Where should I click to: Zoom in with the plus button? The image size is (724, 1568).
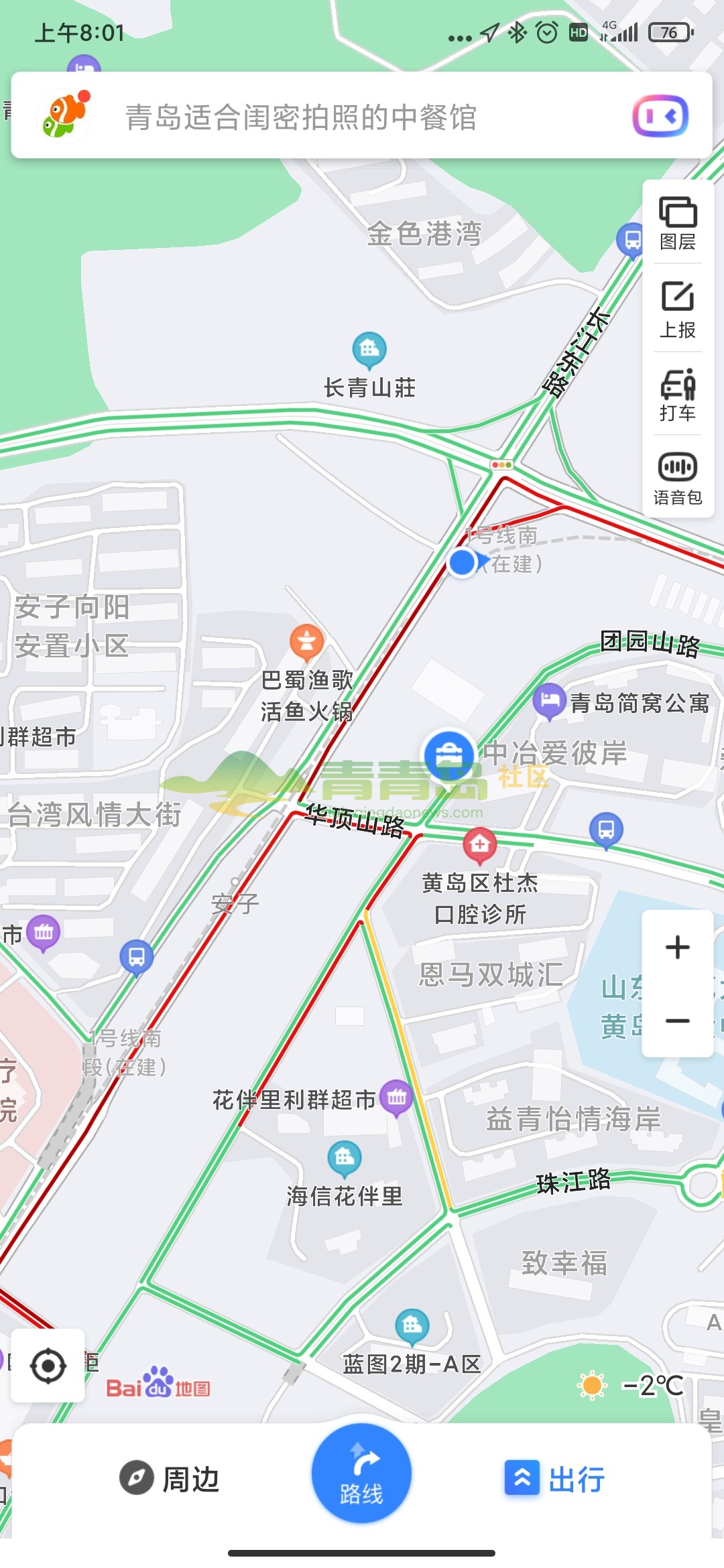[678, 947]
